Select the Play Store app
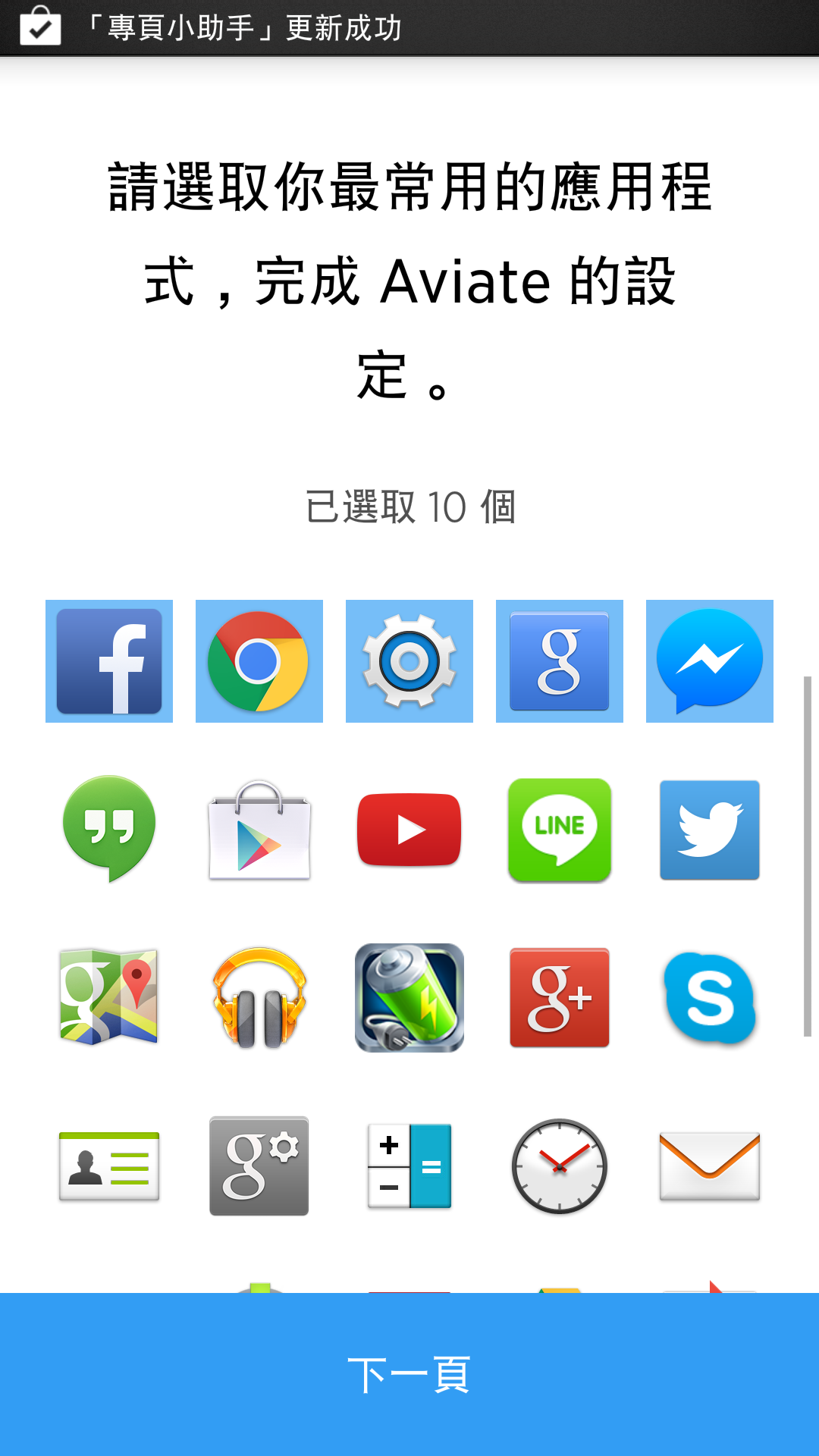 [x=259, y=830]
